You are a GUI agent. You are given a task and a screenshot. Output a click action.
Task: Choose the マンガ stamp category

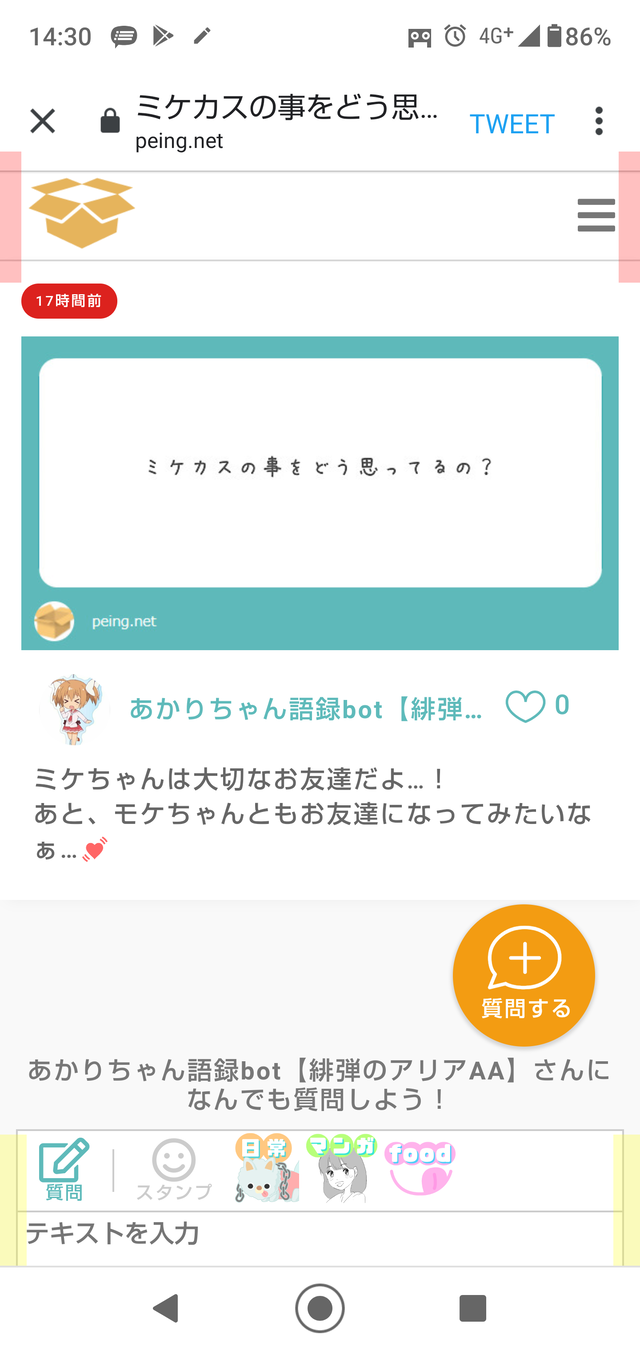[341, 1168]
